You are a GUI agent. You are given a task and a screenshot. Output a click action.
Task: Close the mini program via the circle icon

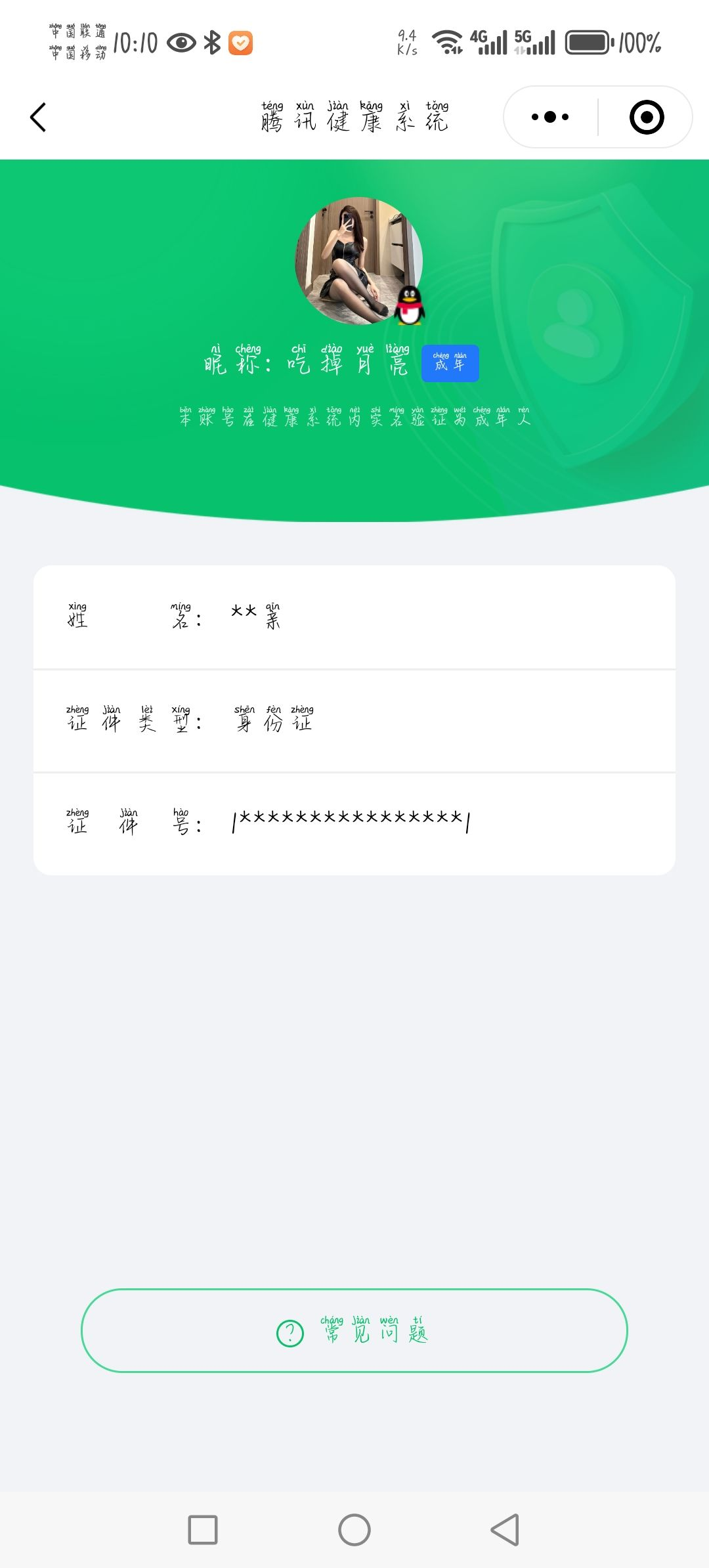click(646, 118)
